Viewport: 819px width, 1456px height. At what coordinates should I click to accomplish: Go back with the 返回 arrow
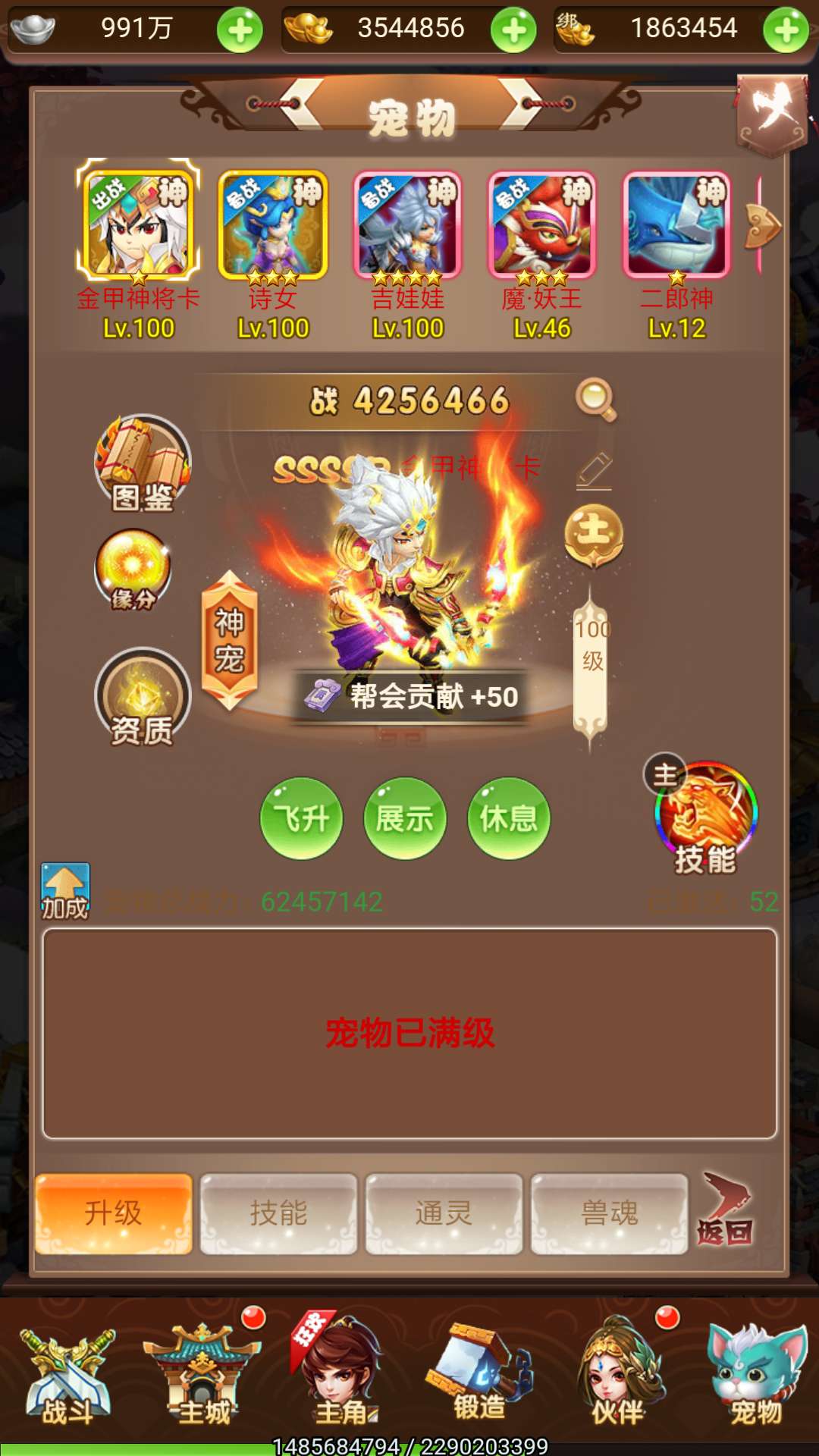coord(726,1210)
